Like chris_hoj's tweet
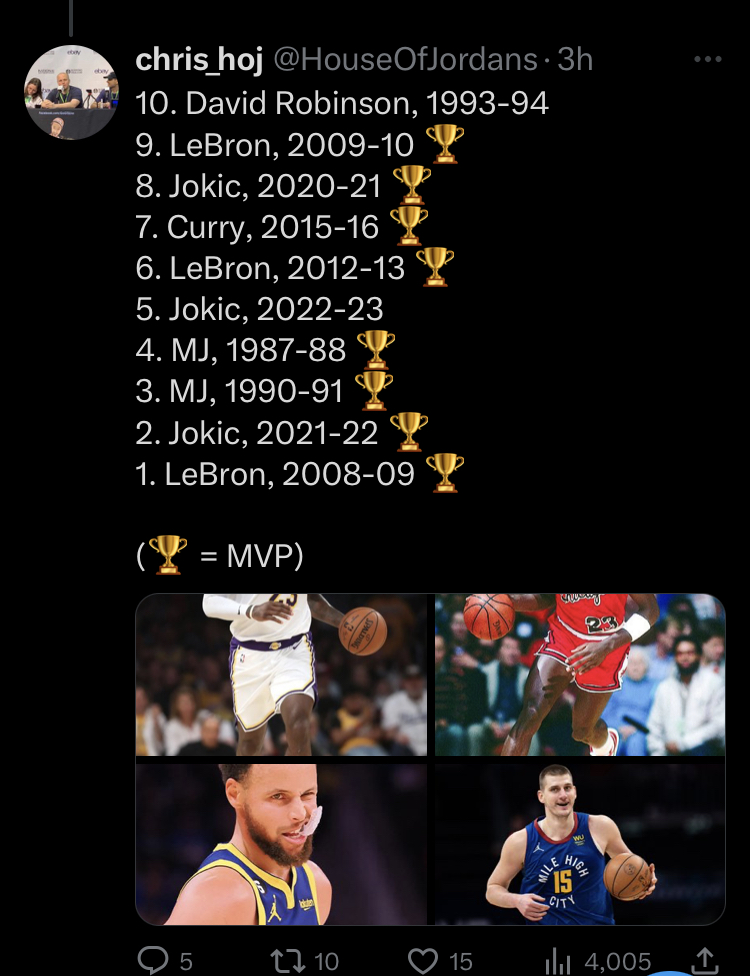The height and width of the screenshot is (976, 750). pos(426,961)
